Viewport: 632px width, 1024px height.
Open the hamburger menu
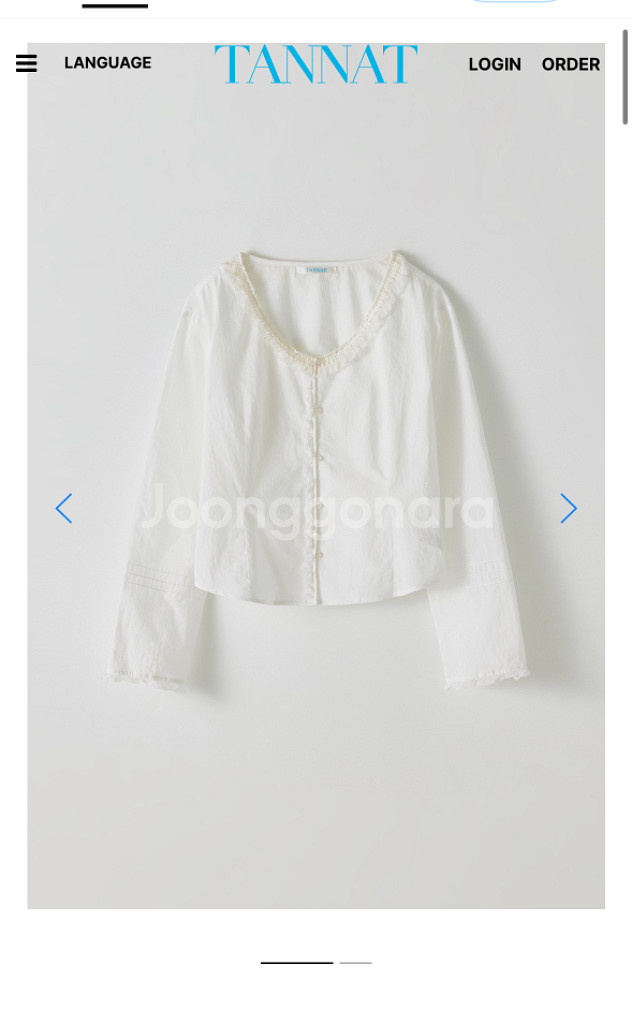point(26,63)
